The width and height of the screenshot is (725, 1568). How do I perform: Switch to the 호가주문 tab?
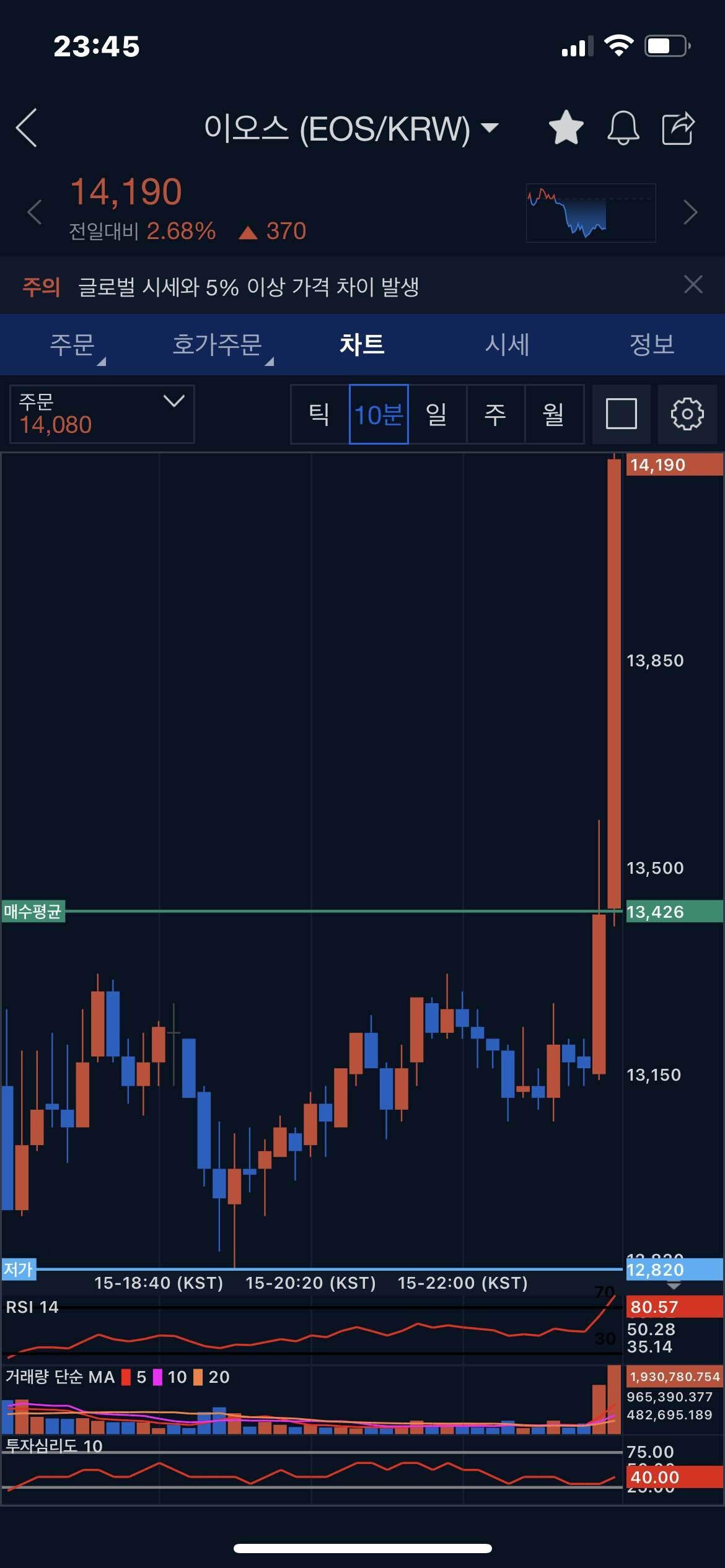pos(217,344)
